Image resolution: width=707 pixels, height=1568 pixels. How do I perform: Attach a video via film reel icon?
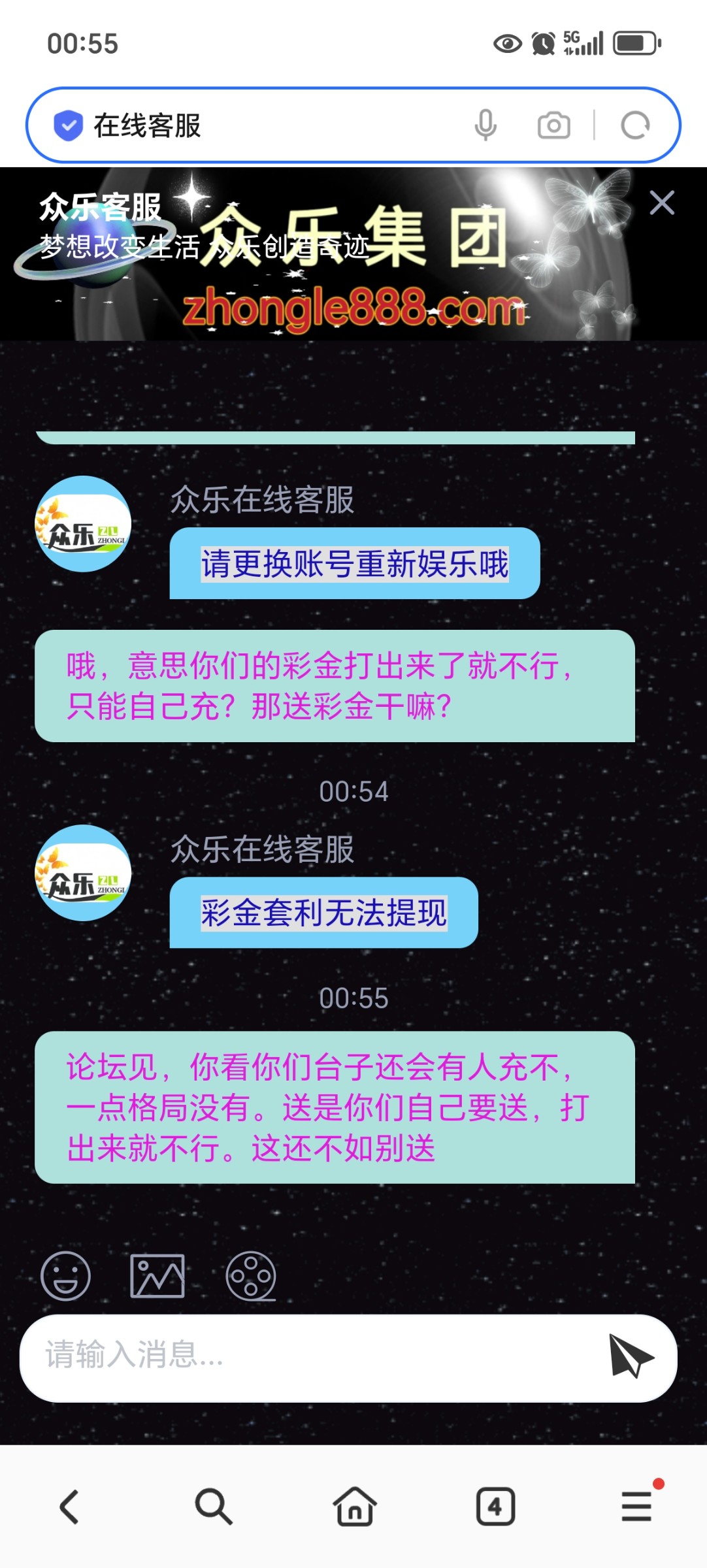pyautogui.click(x=251, y=1276)
